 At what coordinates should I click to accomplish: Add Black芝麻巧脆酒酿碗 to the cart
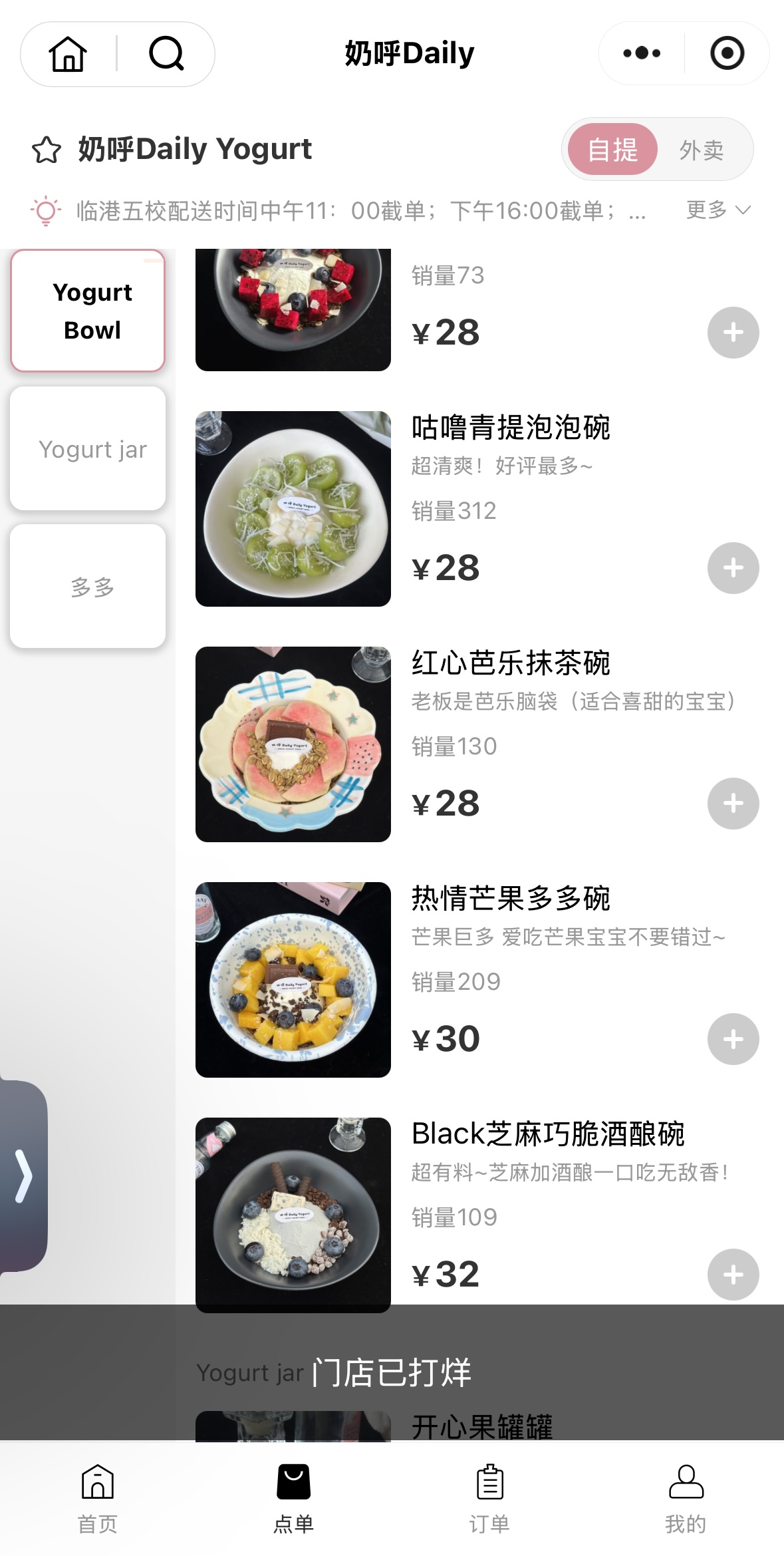click(x=733, y=1275)
